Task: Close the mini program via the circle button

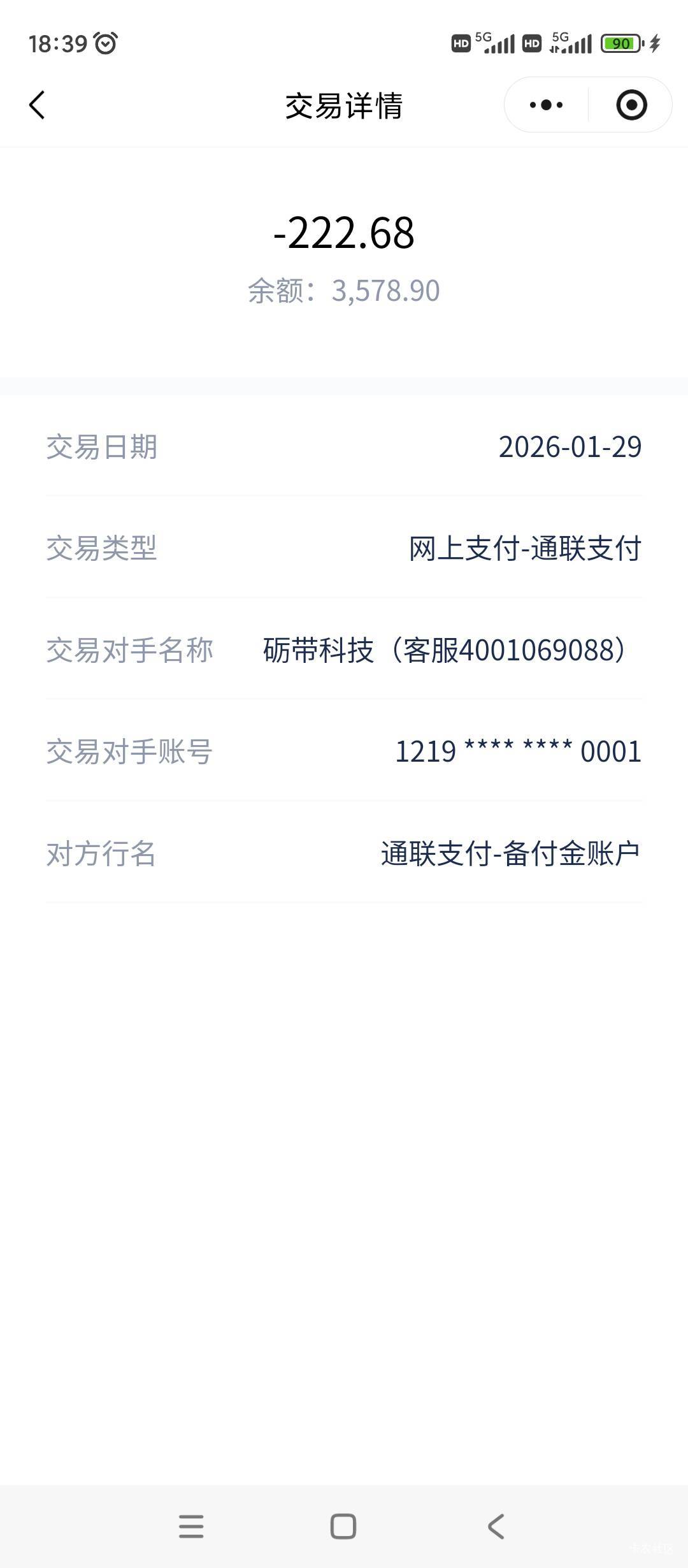Action: point(631,105)
